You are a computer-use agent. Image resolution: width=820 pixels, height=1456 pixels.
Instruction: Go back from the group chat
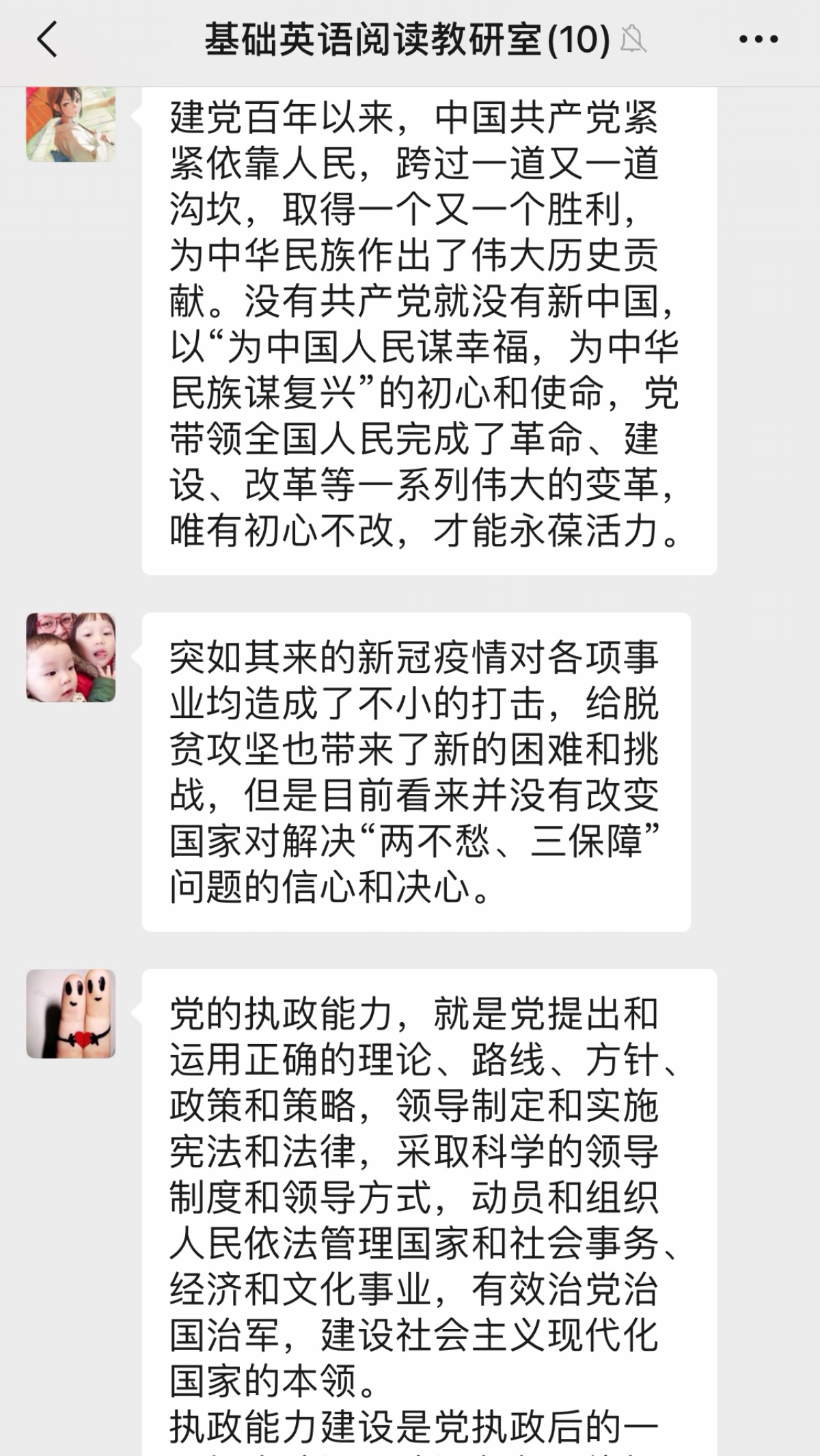pyautogui.click(x=46, y=39)
